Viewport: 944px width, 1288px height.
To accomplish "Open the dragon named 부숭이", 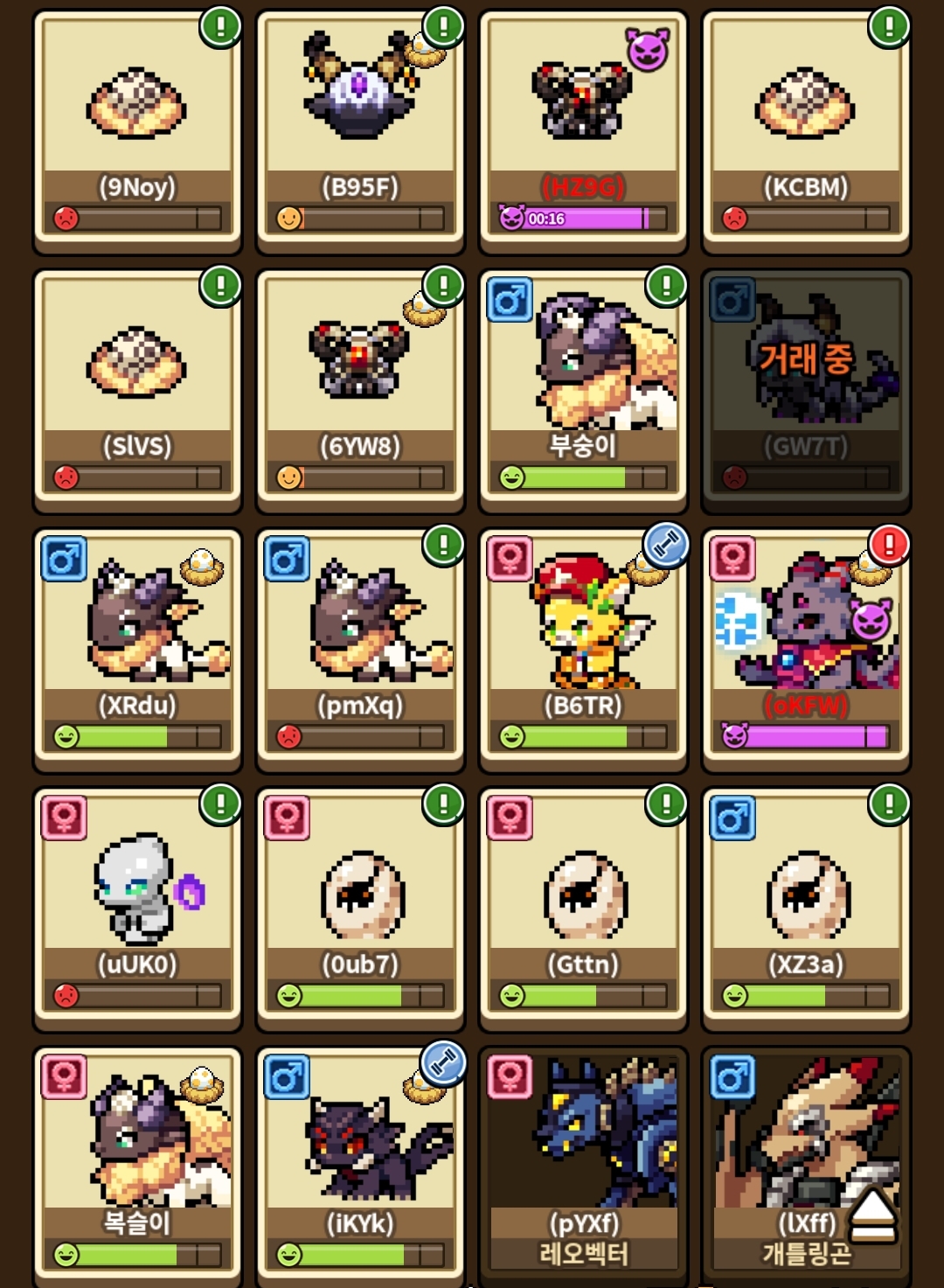I will click(x=583, y=391).
